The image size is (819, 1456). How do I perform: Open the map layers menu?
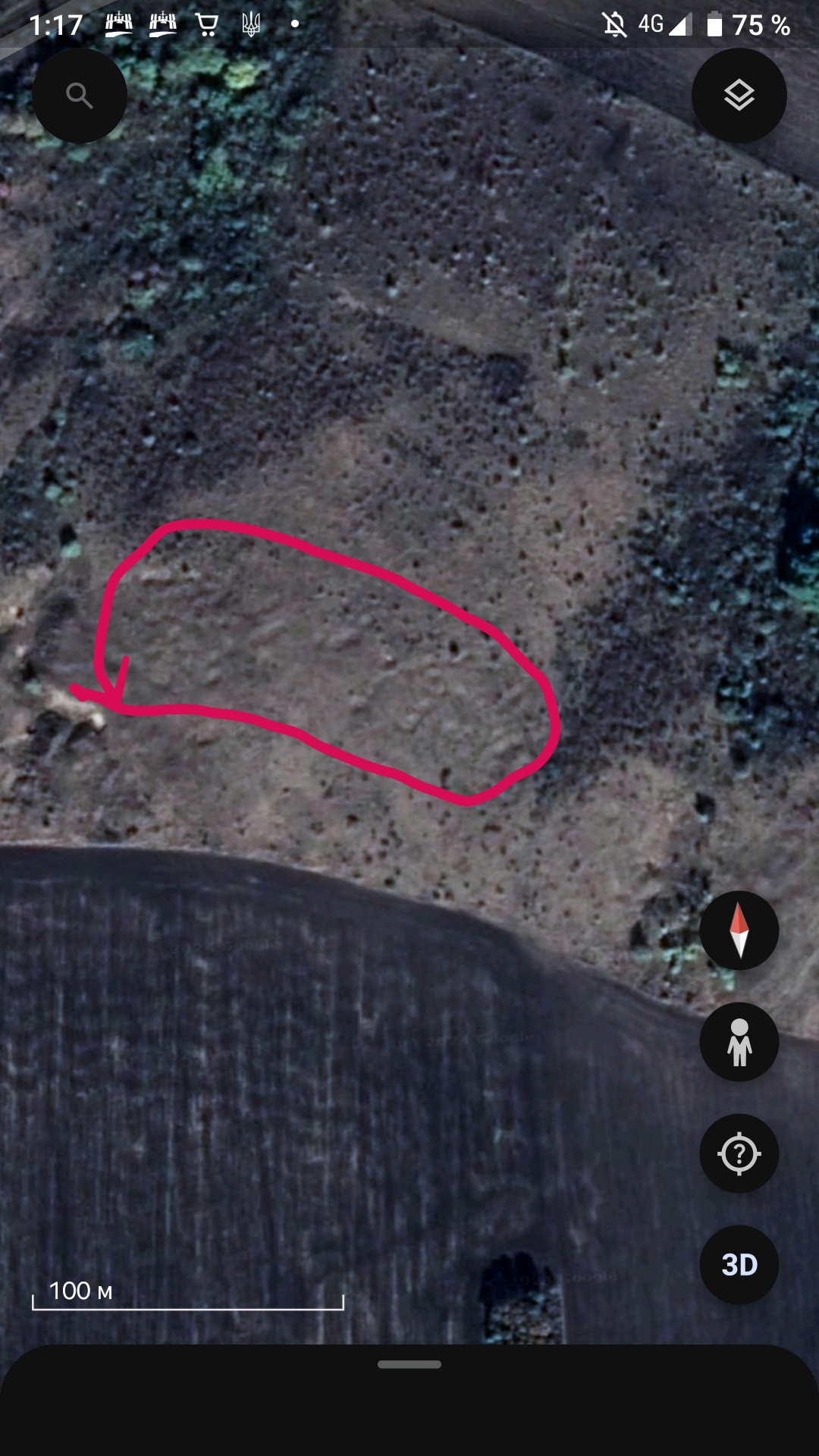(x=739, y=96)
